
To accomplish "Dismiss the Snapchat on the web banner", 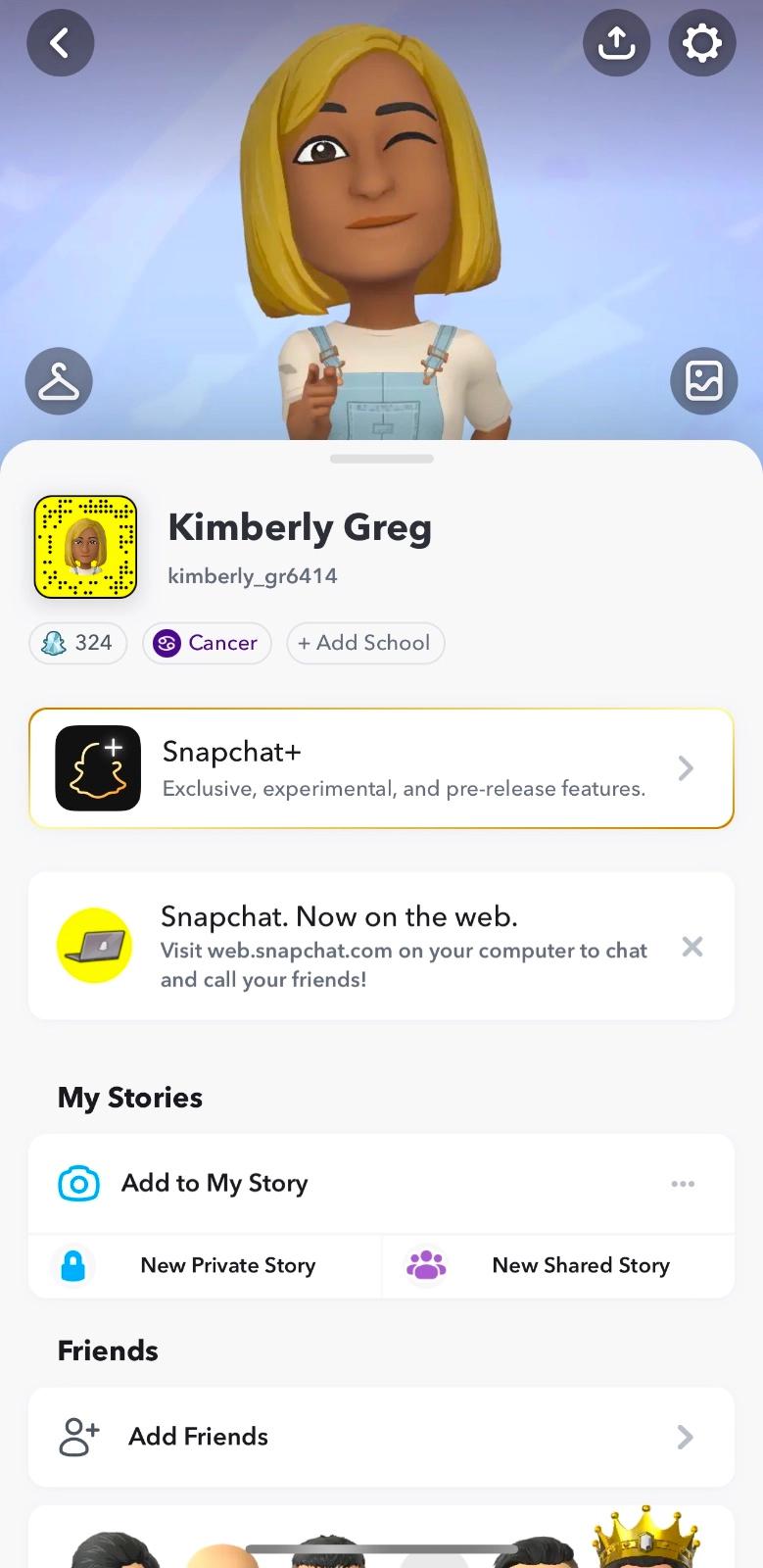I will tap(692, 947).
